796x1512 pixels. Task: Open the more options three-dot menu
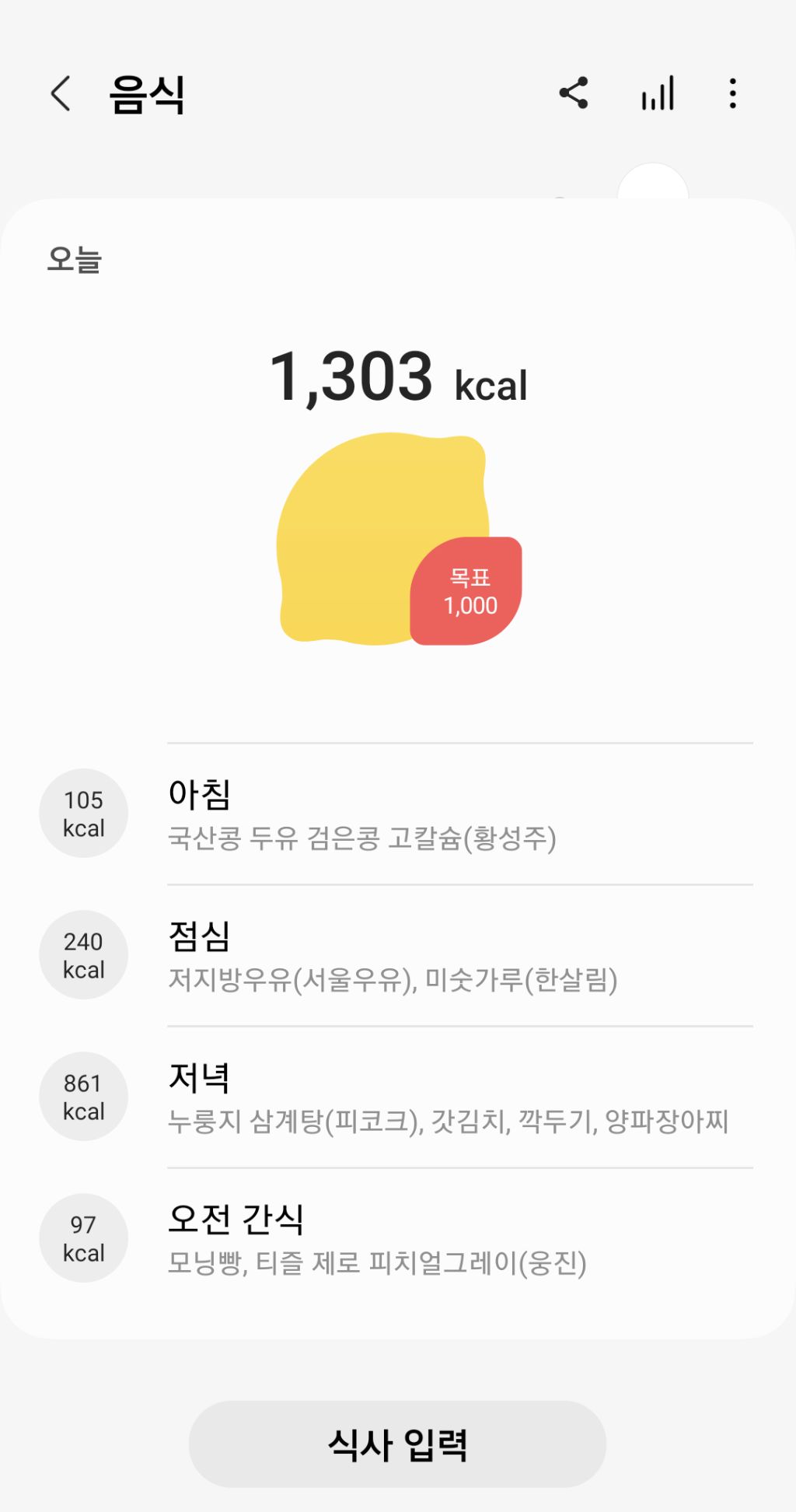click(x=731, y=93)
